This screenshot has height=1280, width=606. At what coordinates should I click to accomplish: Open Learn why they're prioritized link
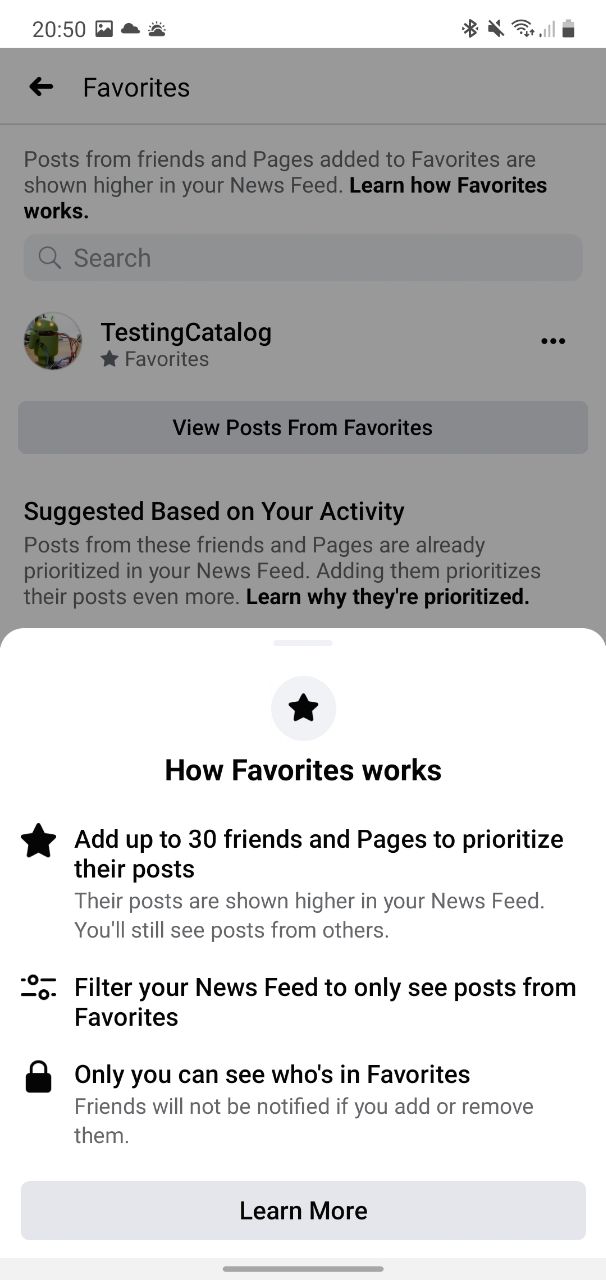pyautogui.click(x=387, y=597)
